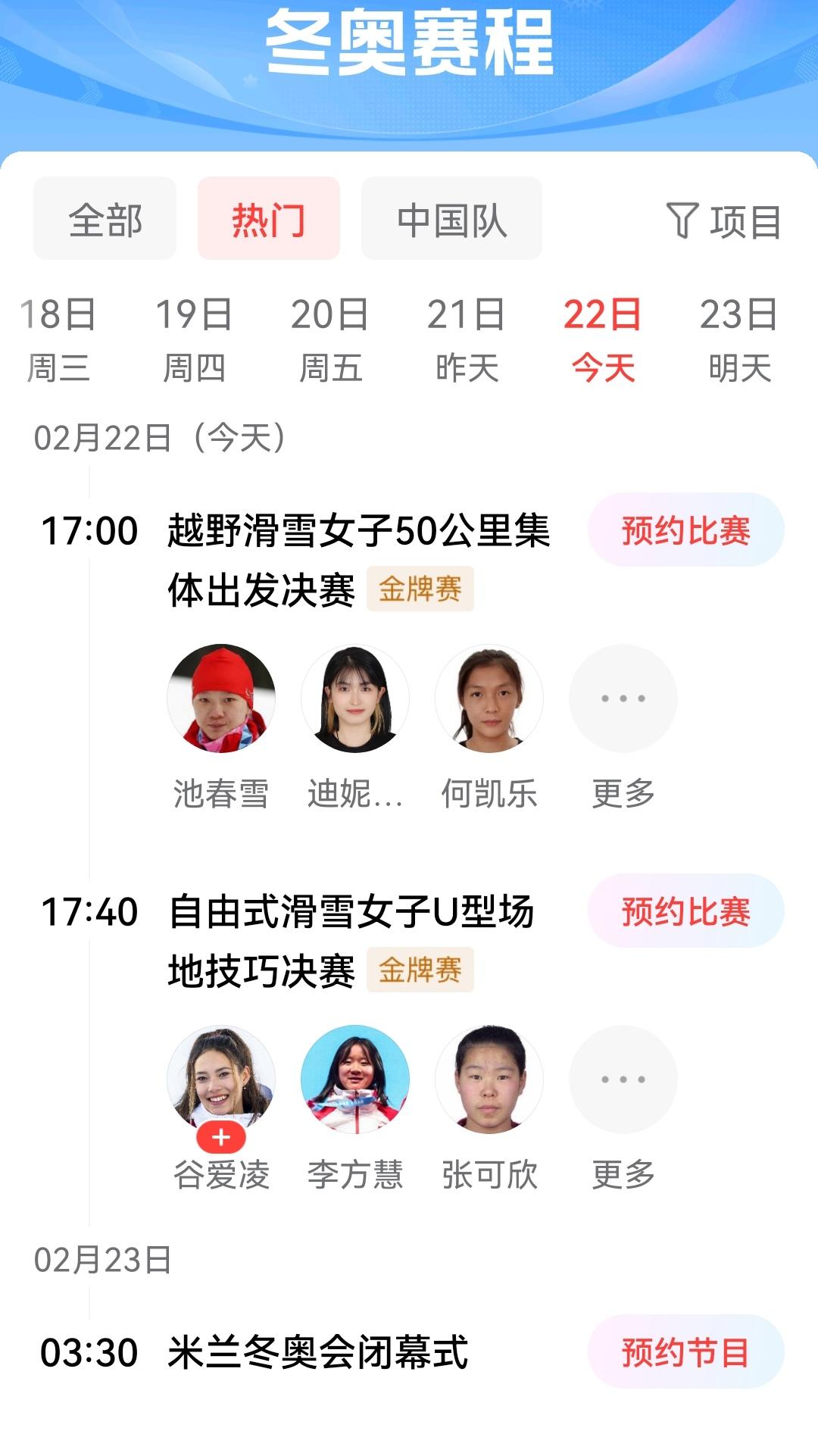
Task: Select the 热门 filter
Action: [x=269, y=218]
